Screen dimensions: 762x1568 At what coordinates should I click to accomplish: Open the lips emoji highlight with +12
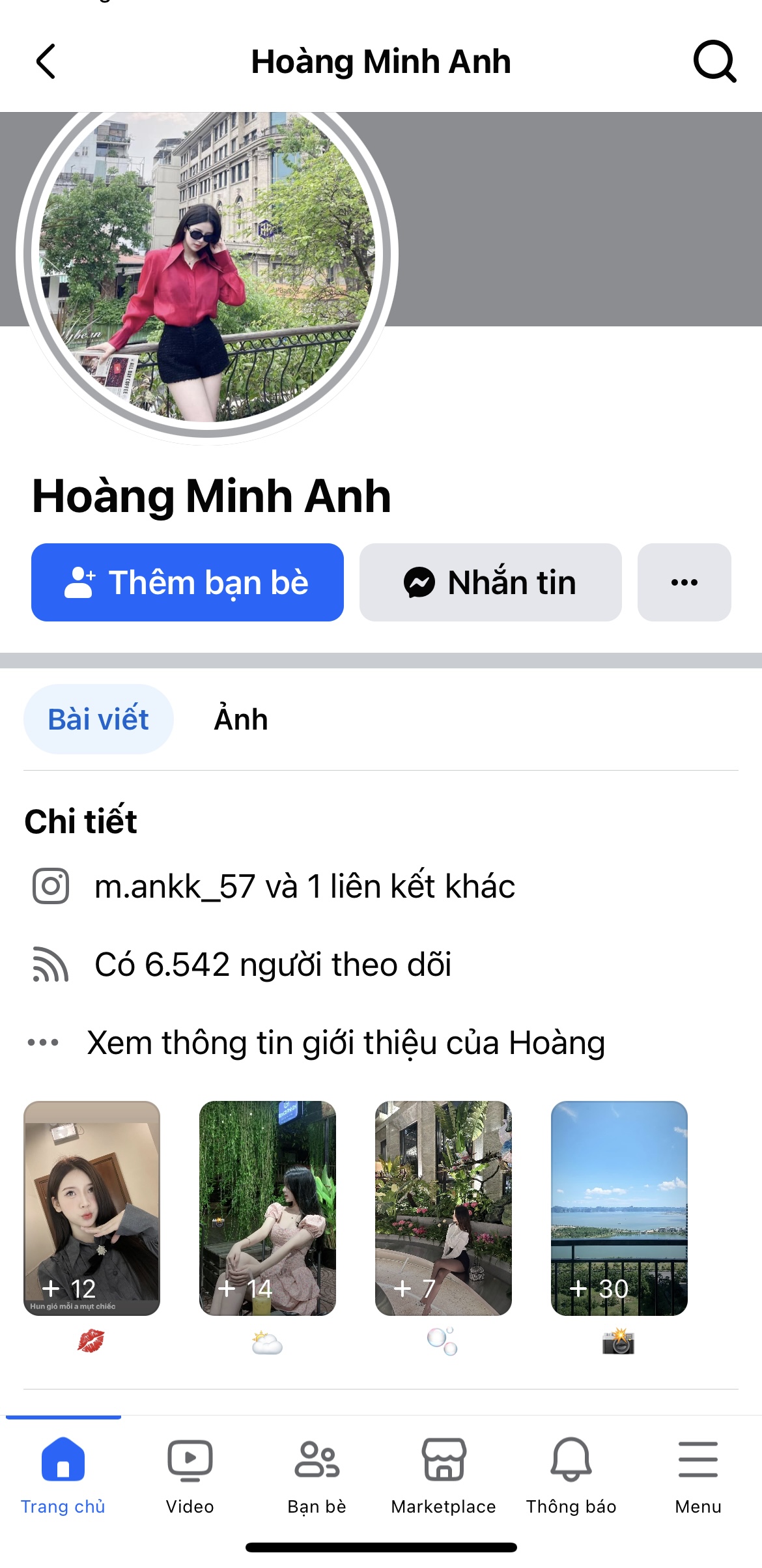(x=92, y=1208)
